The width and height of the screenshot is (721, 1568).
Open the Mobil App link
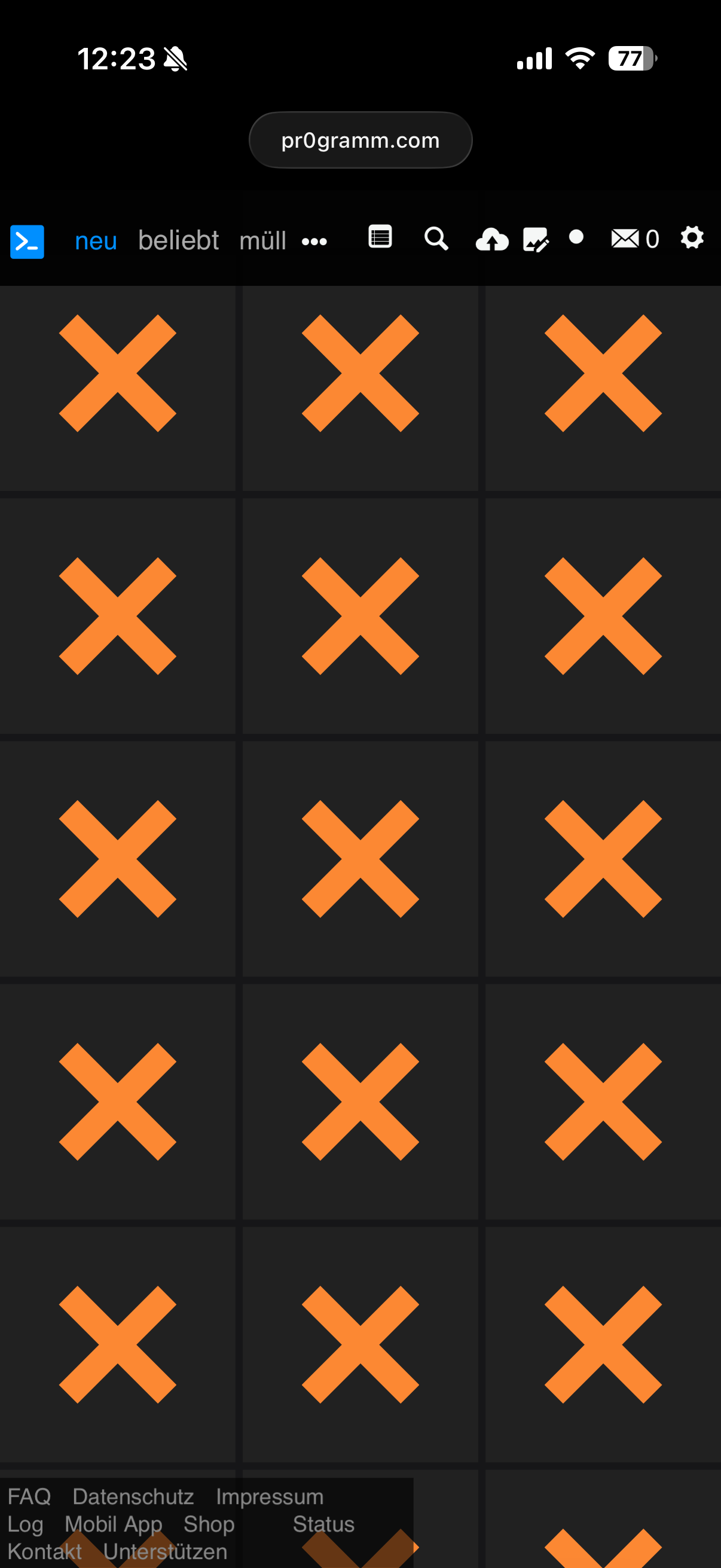coord(113,1524)
